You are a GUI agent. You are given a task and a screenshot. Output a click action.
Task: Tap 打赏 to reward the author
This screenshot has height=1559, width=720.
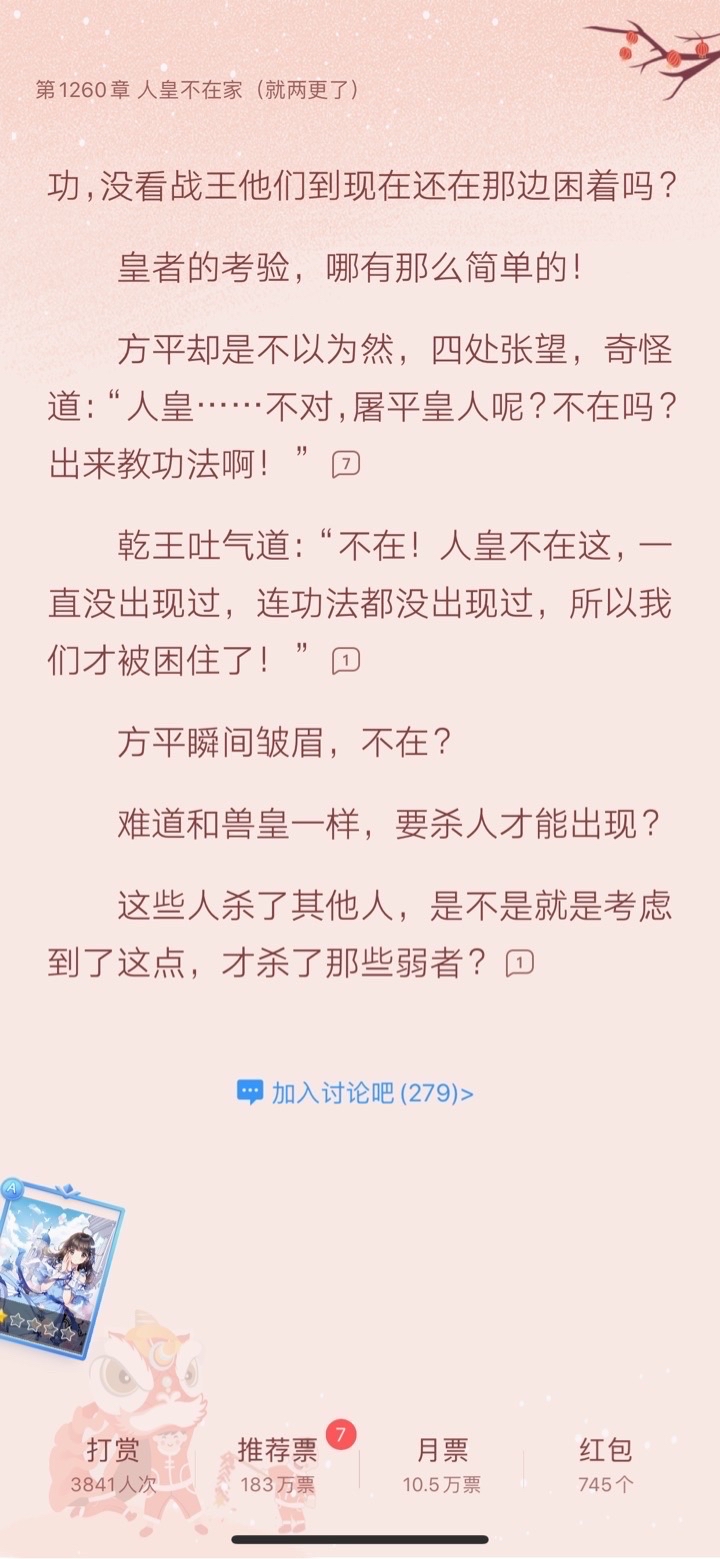(113, 1463)
